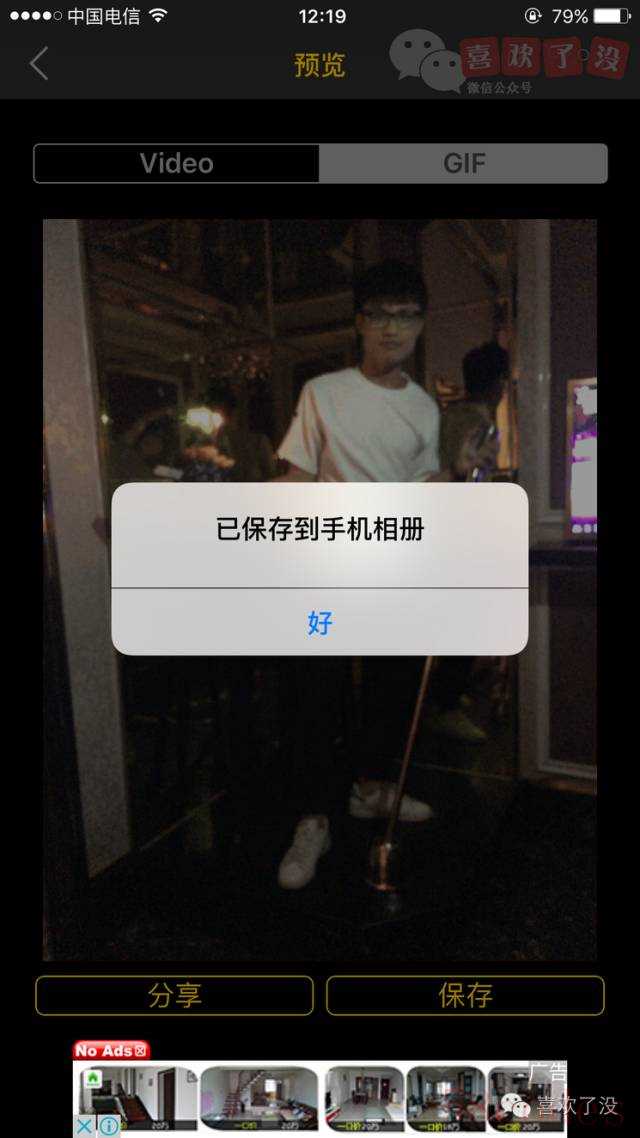Viewport: 640px width, 1138px height.
Task: Open the ad info icon
Action: point(108,1126)
